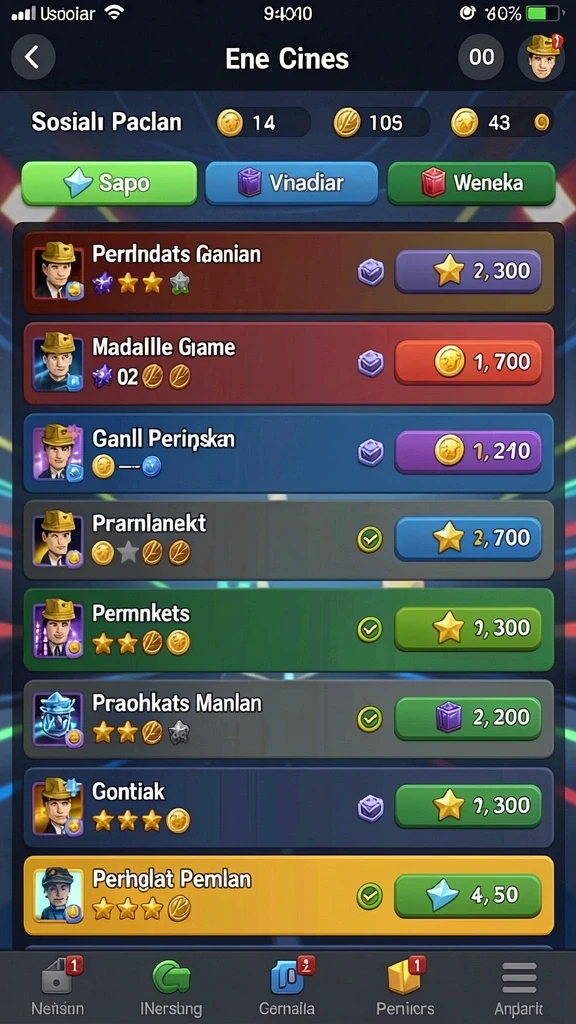Tap the 2,700 star button on Prarnlanekt
Image resolution: width=576 pixels, height=1024 pixels.
pyautogui.click(x=468, y=538)
